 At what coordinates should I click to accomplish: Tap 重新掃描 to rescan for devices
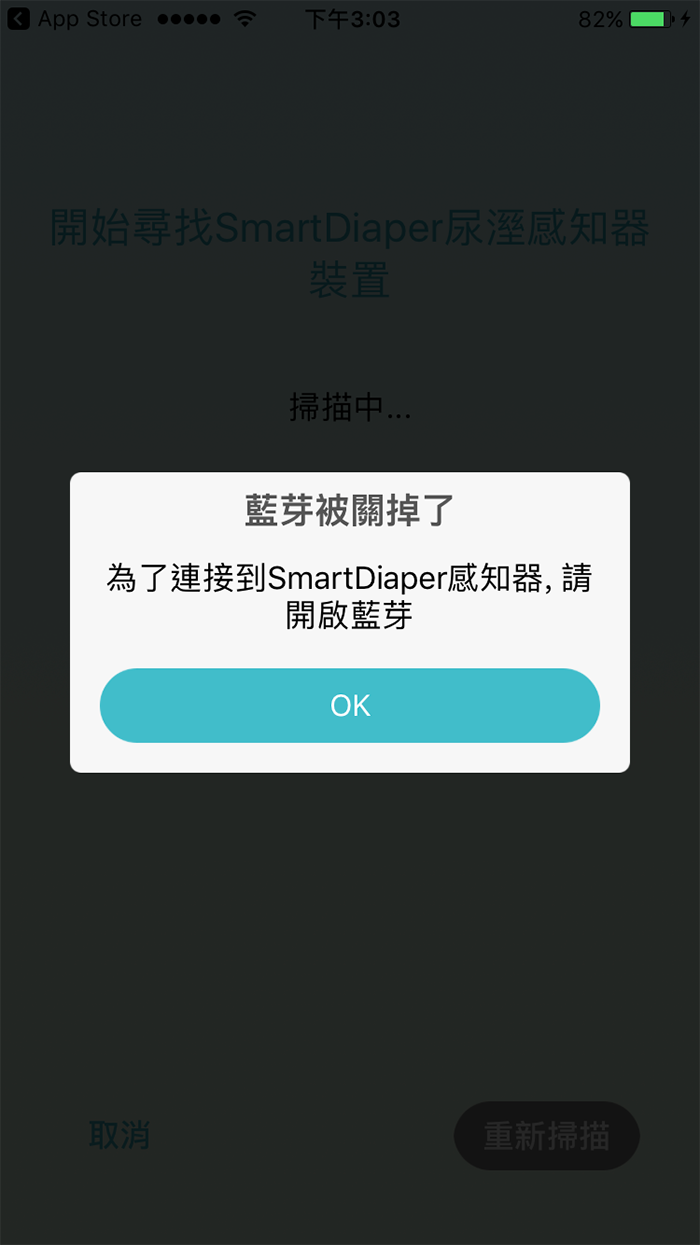coord(547,1136)
